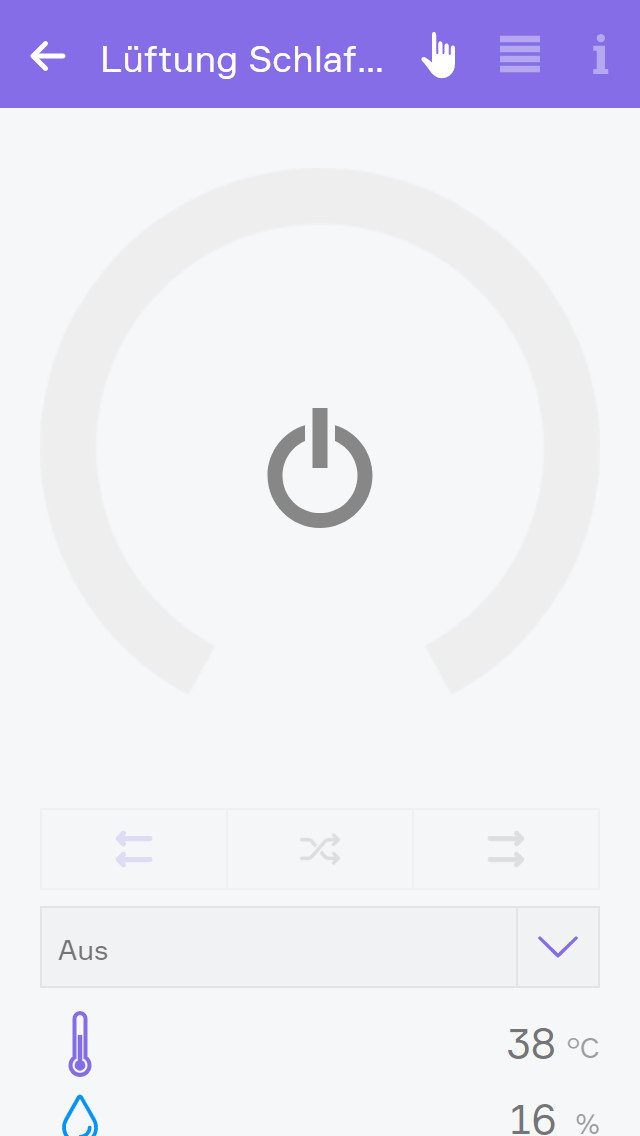The width and height of the screenshot is (640, 1136).
Task: Go back using the arrow icon
Action: [x=48, y=56]
